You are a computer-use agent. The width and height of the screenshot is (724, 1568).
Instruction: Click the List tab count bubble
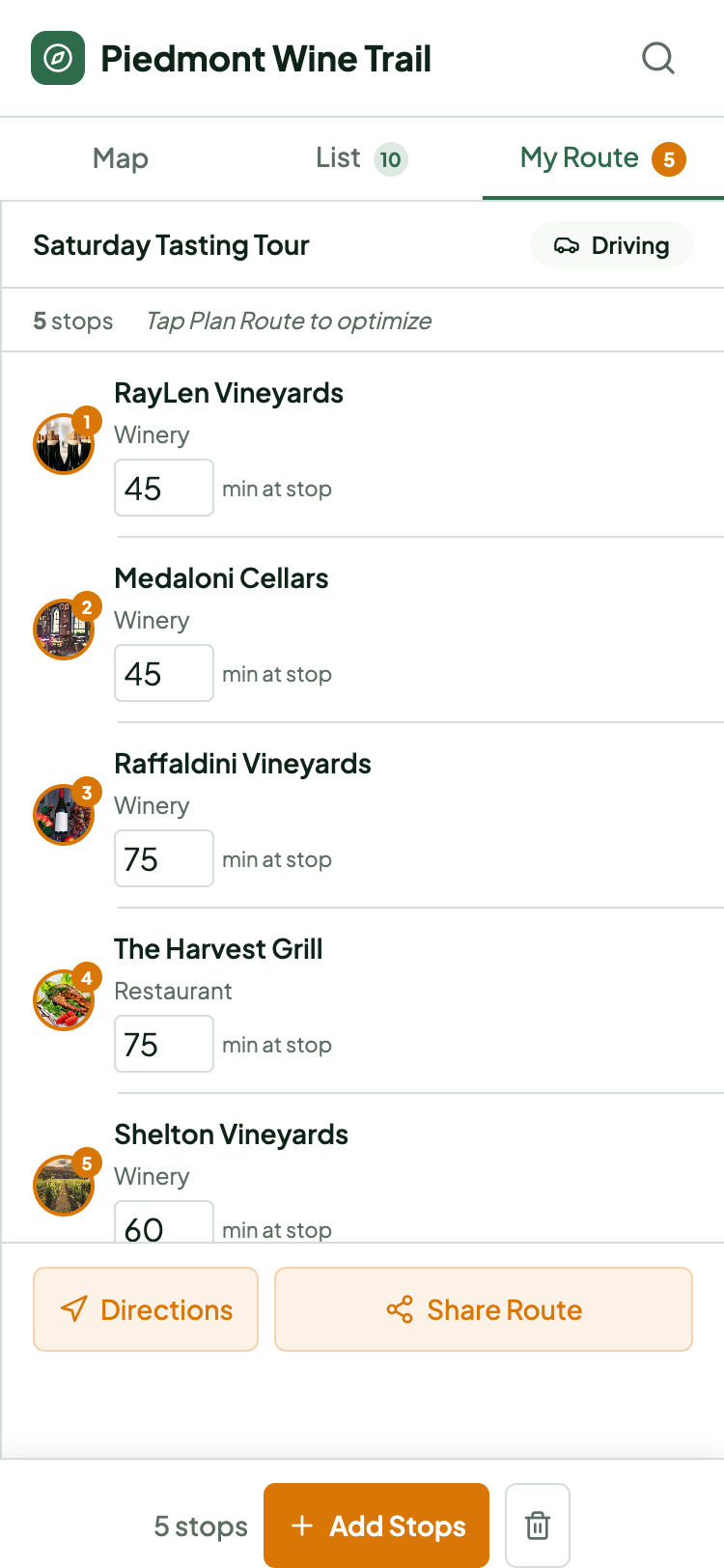[391, 157]
